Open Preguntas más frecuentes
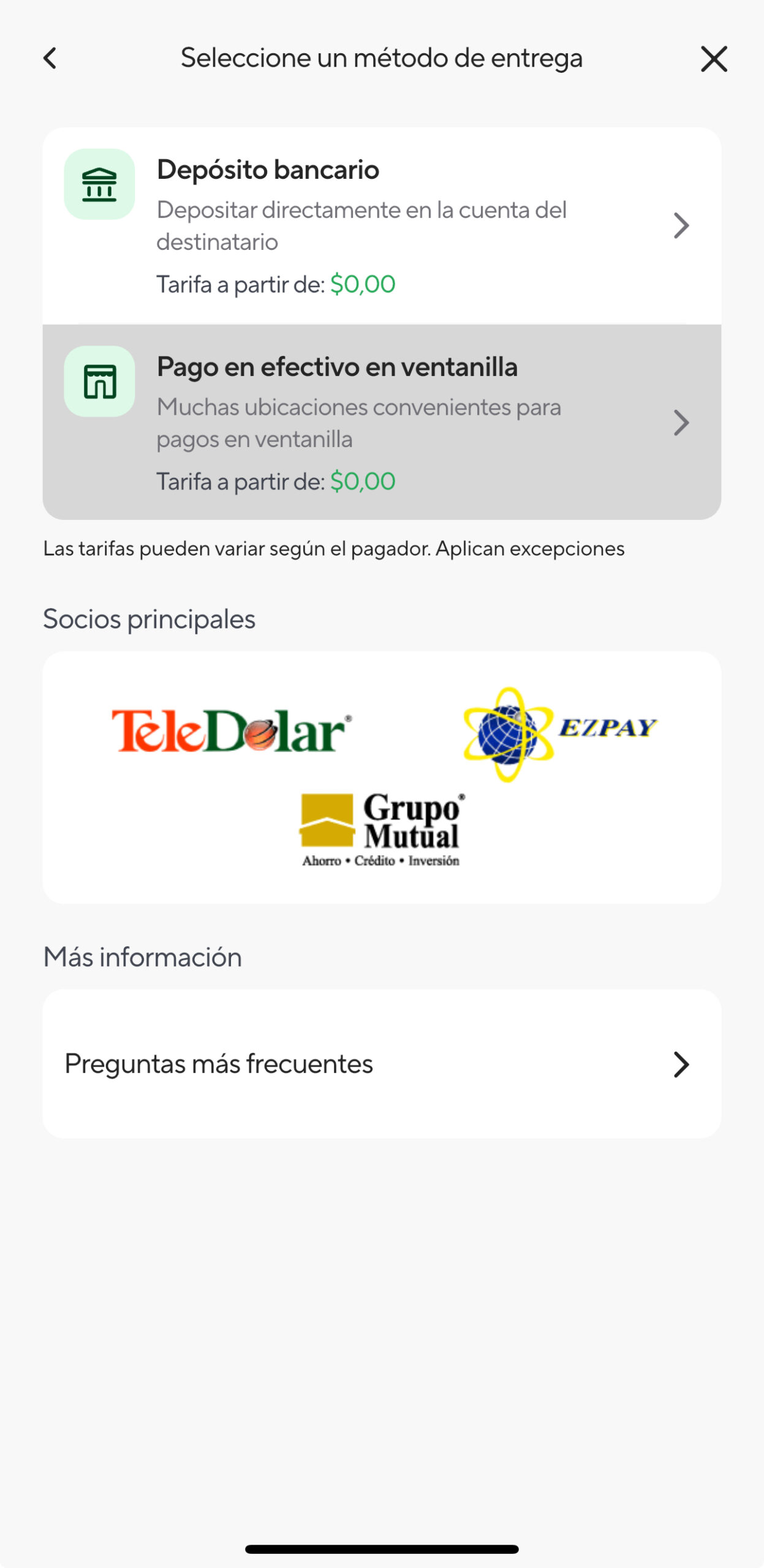The width and height of the screenshot is (764, 1568). 381,1064
